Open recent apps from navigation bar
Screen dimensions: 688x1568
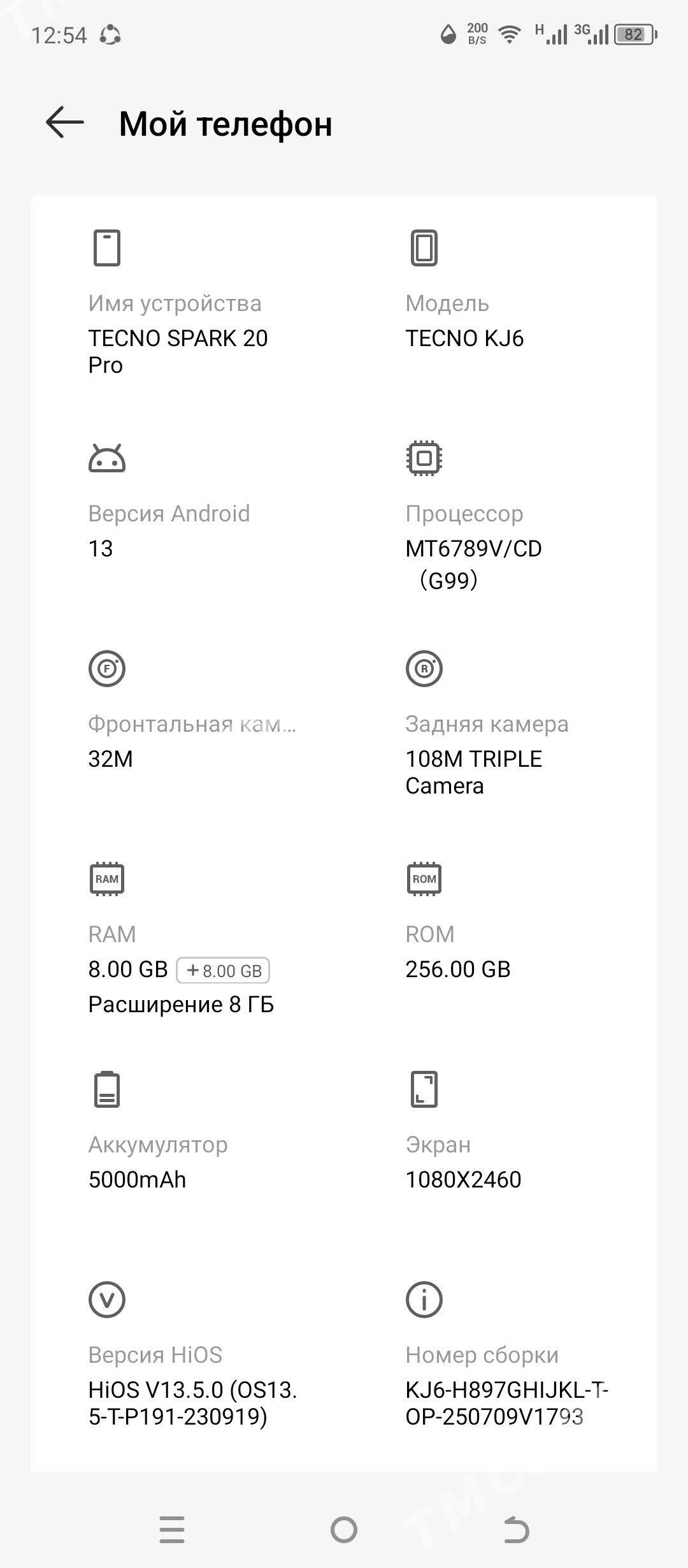tap(172, 1529)
